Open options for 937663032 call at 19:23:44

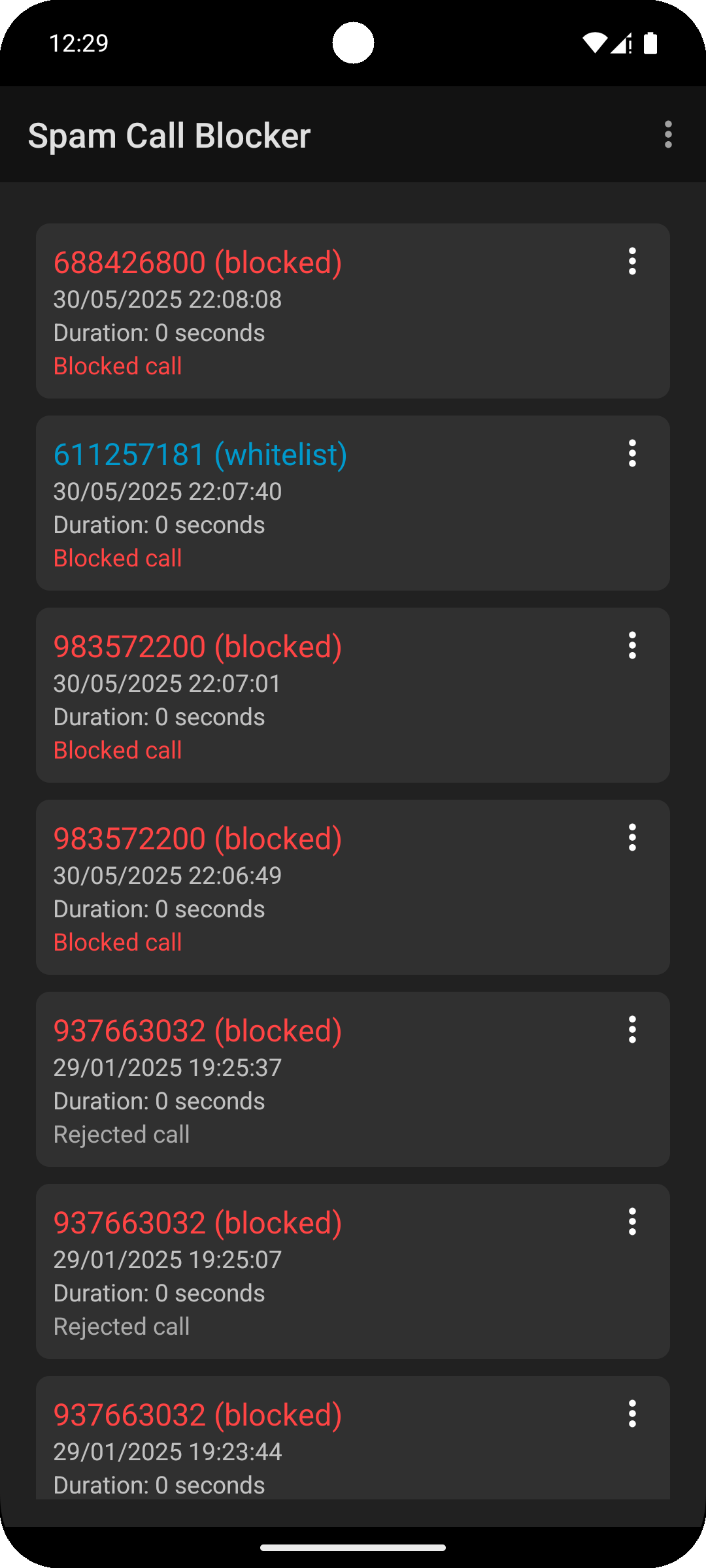[x=632, y=1414]
